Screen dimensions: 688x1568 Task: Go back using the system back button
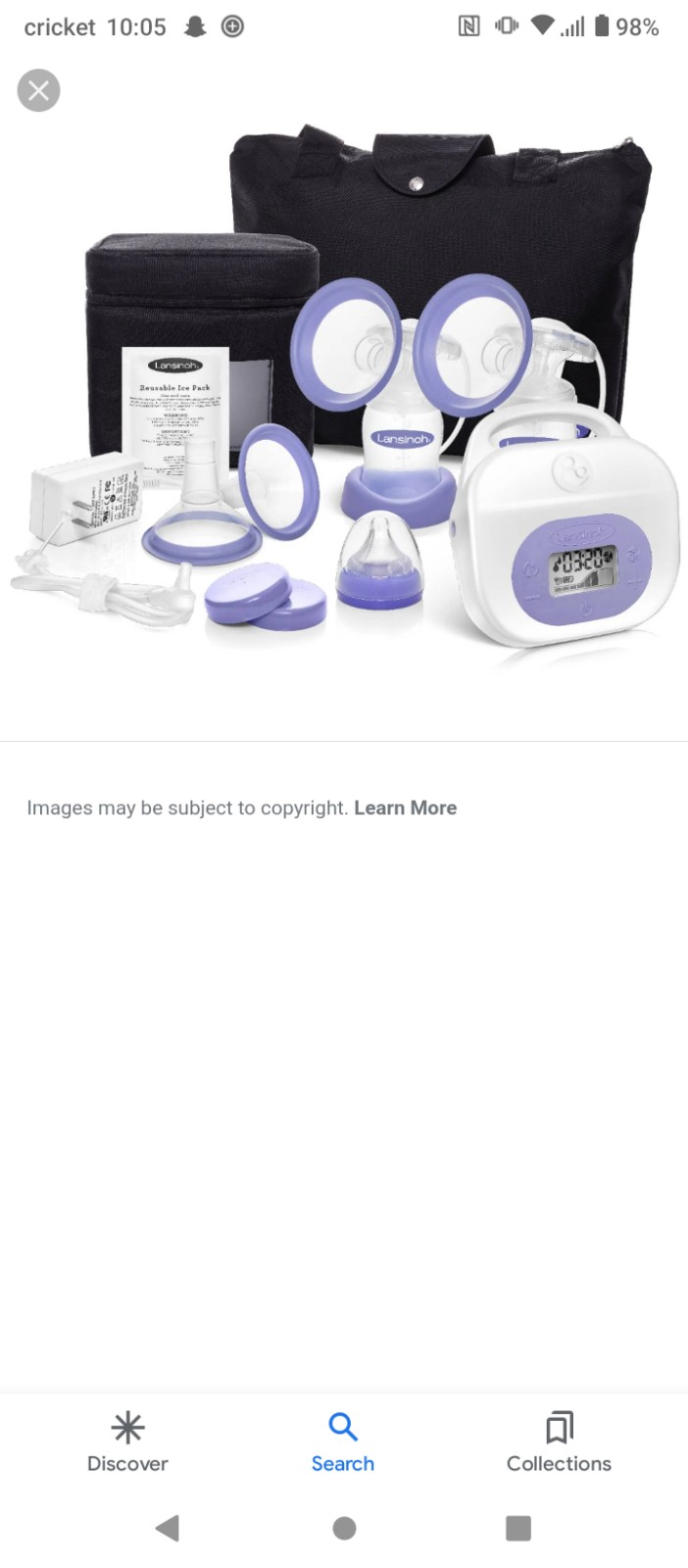pos(168,1528)
